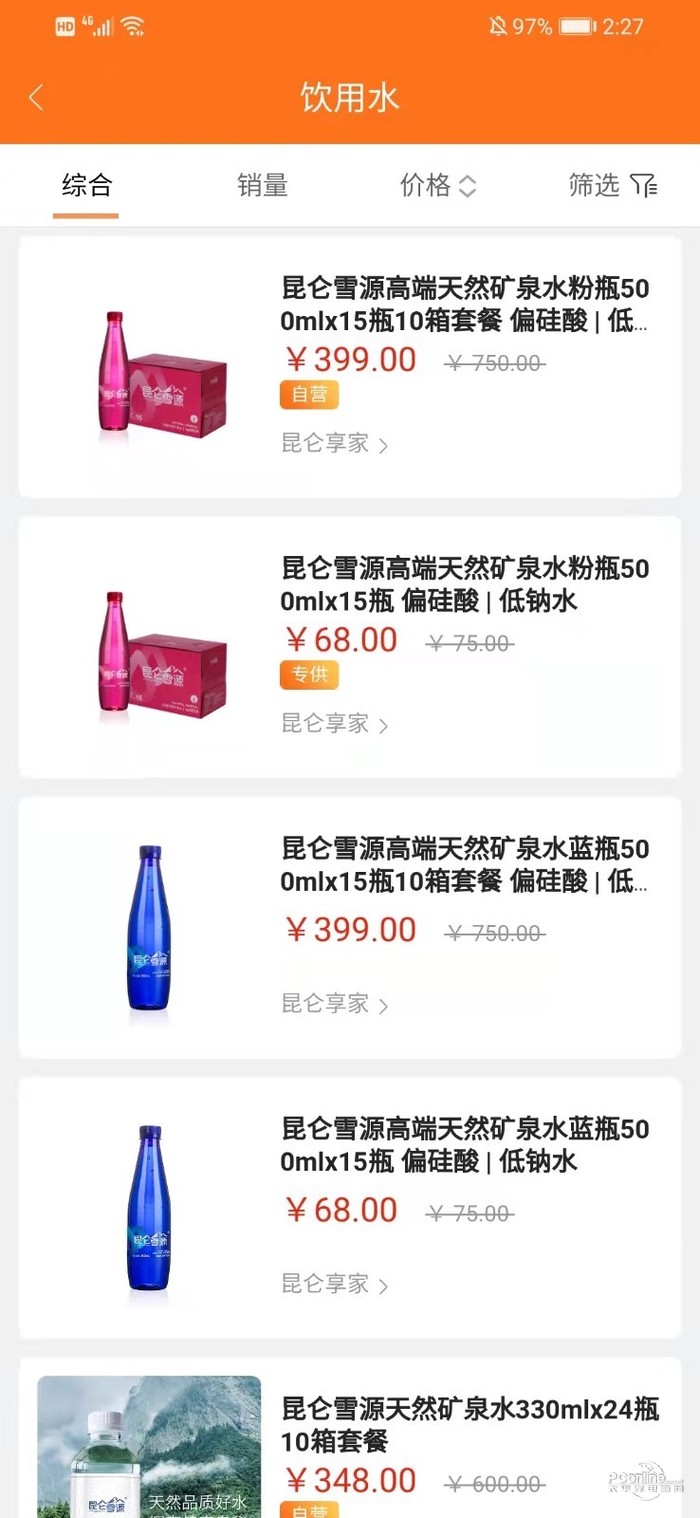Visit 昆仑享家 store under ¥68 粉瓶 item

(334, 724)
